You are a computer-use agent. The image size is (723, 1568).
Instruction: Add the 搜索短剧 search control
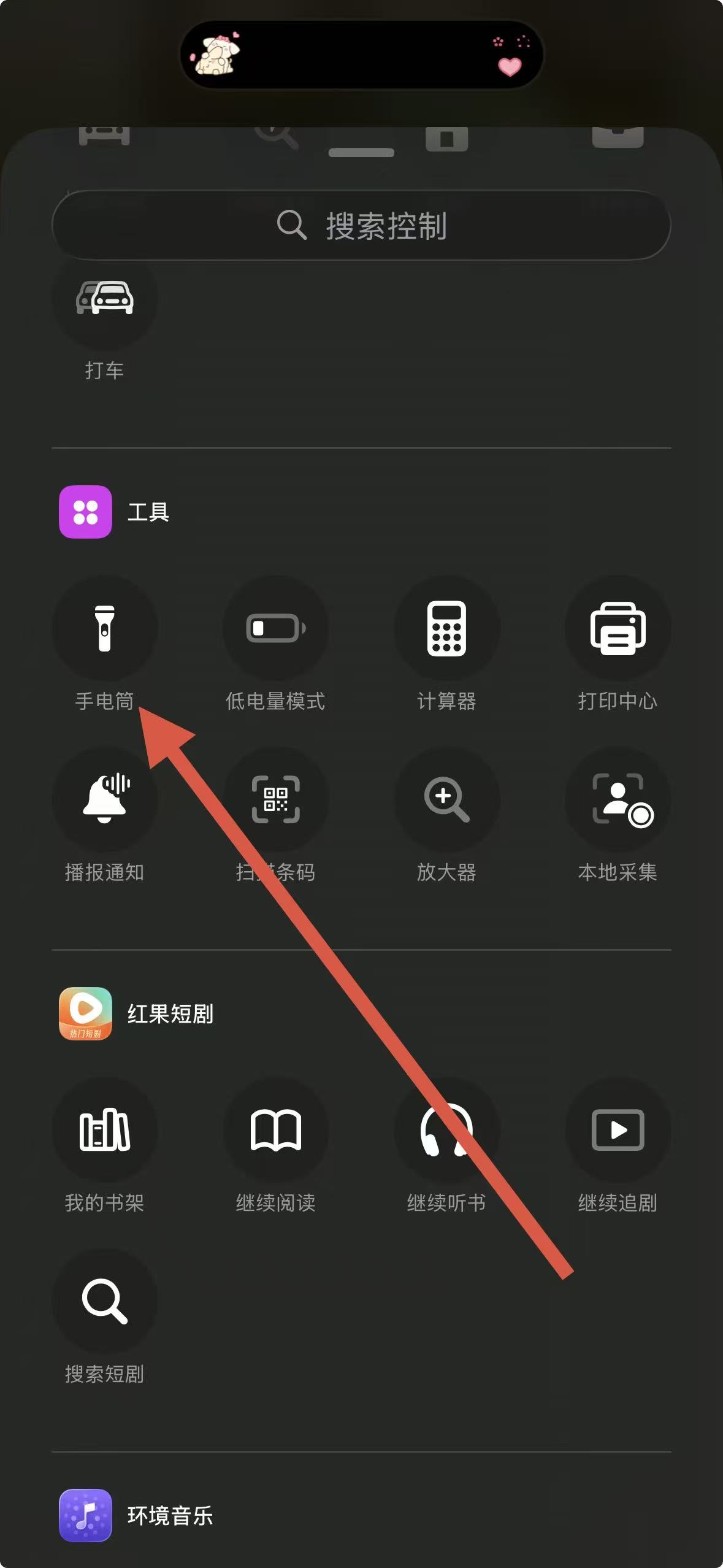click(x=104, y=1301)
